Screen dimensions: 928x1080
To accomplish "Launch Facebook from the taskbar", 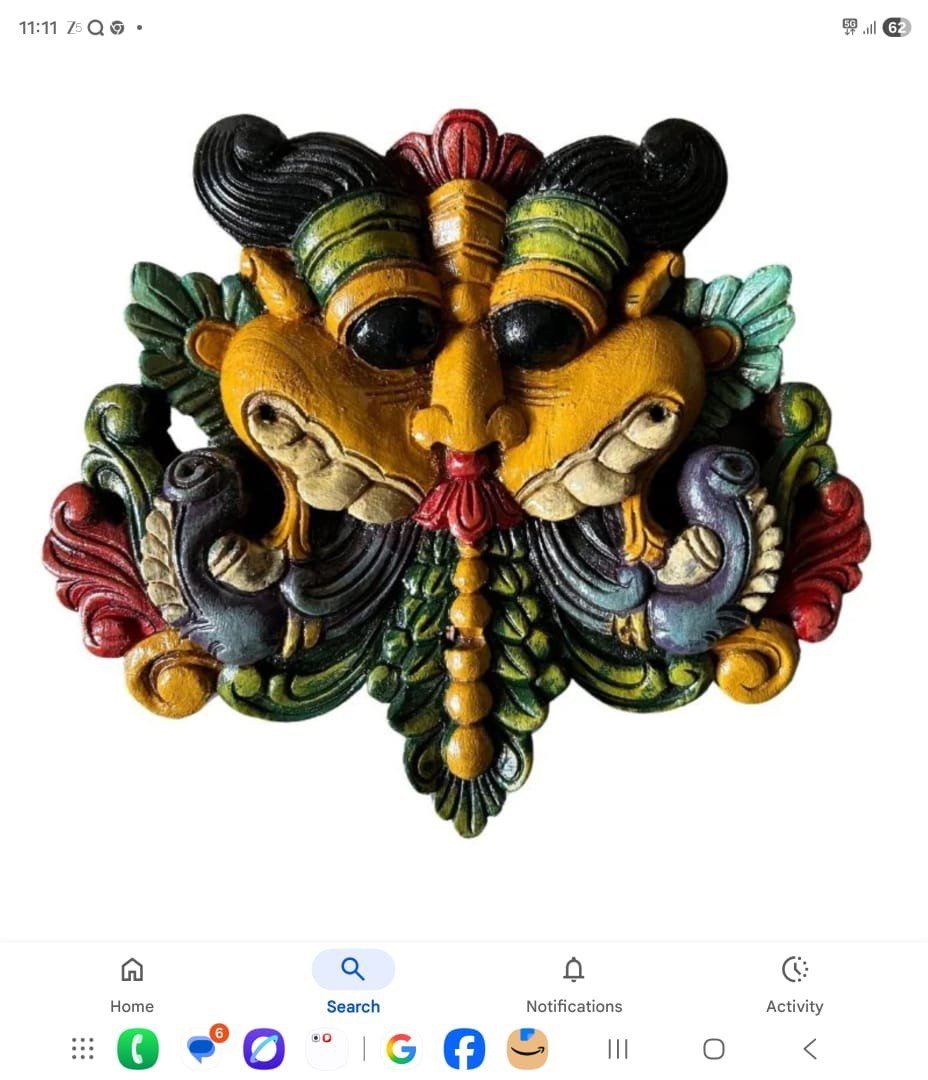I will tap(464, 1048).
